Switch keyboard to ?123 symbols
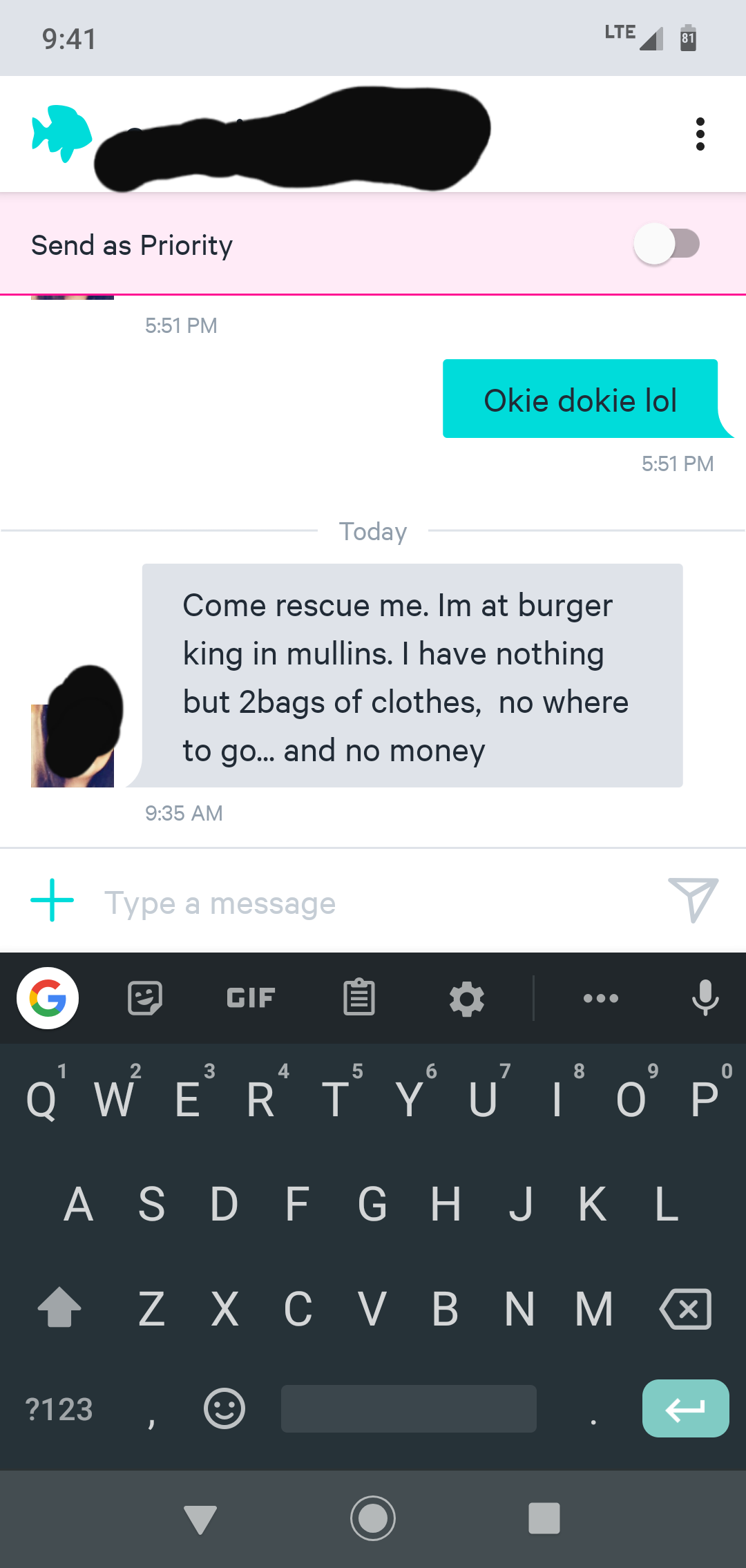 point(59,1409)
